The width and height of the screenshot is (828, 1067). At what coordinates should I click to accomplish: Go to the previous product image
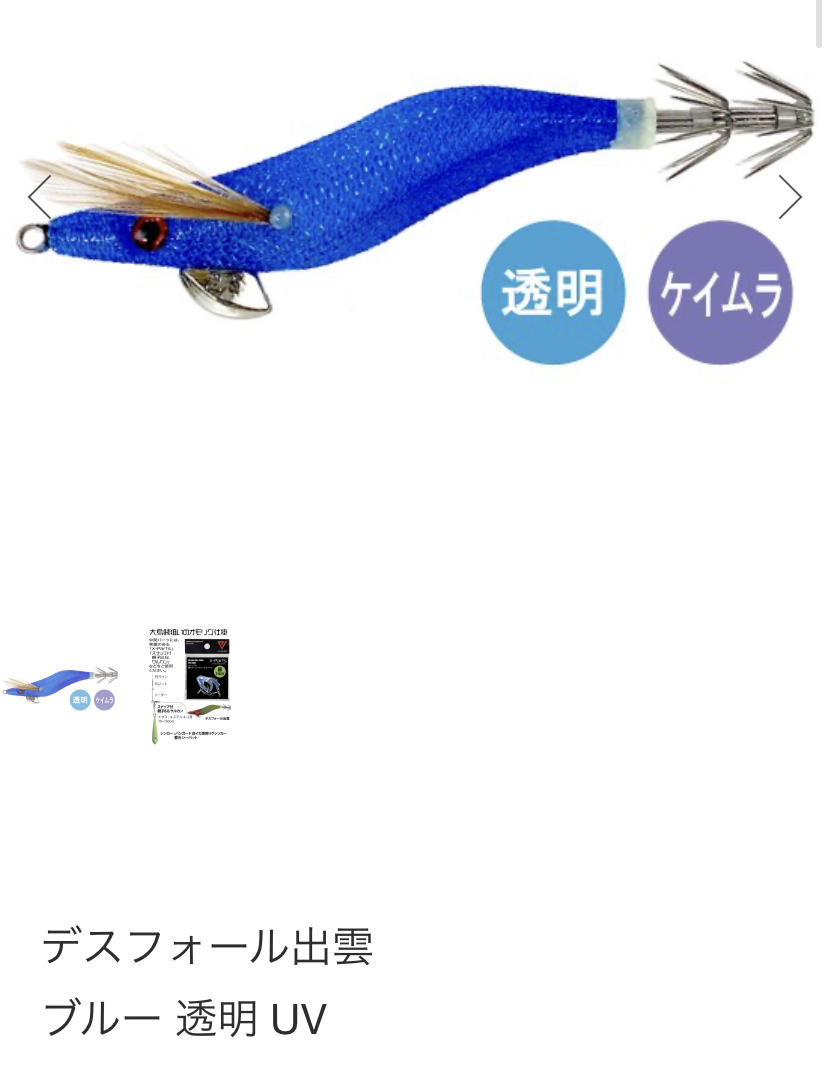(38, 197)
